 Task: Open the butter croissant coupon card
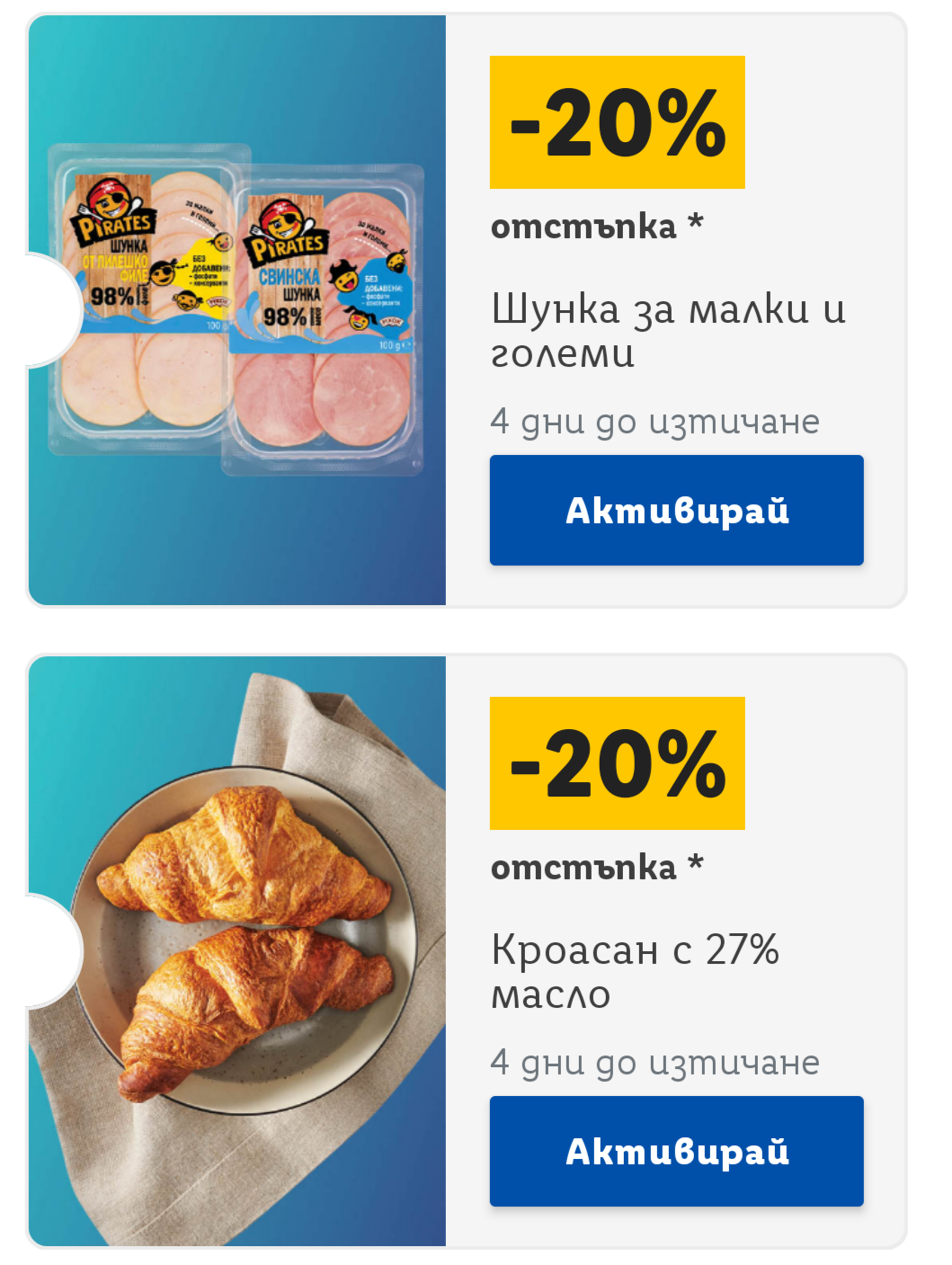tap(238, 950)
